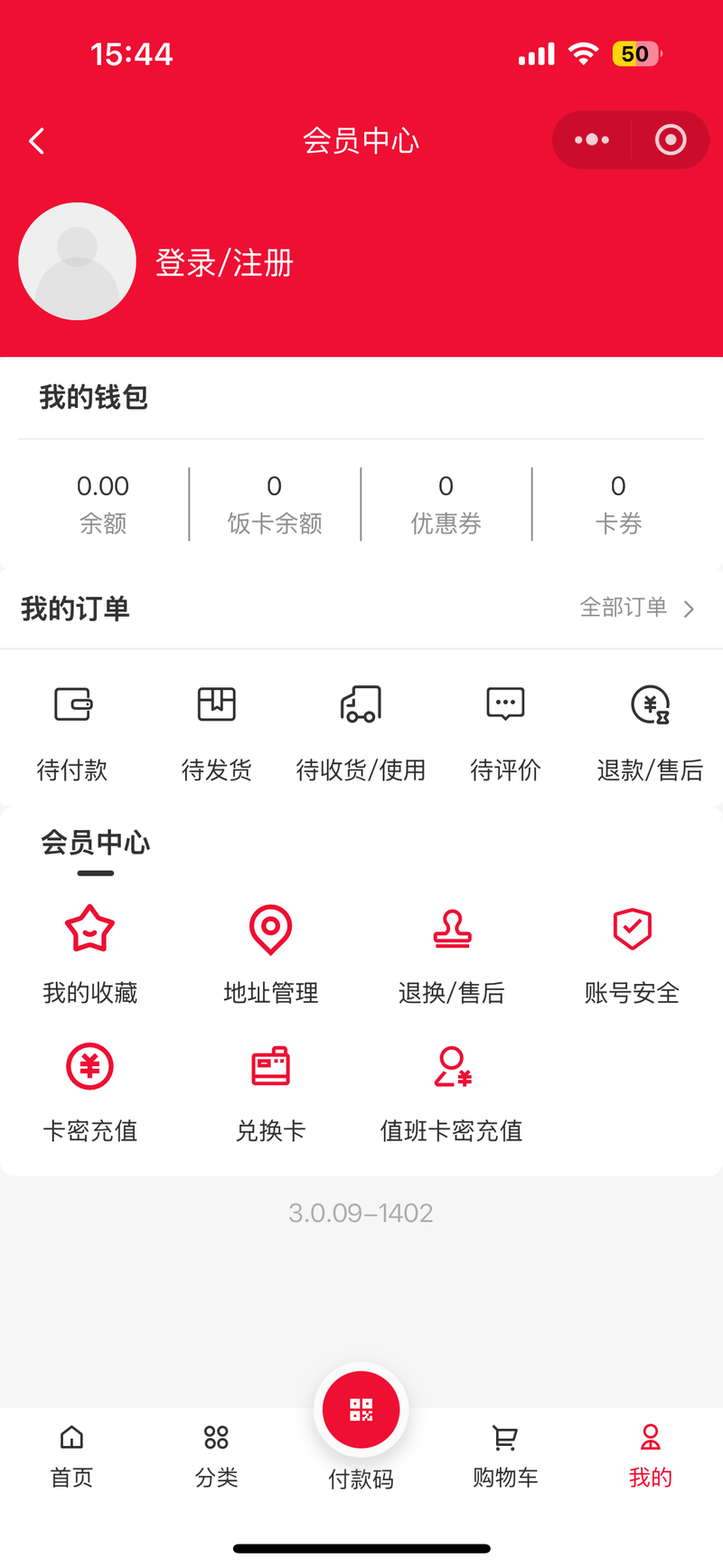
Task: Switch to the 购物车 tab
Action: [506, 1456]
